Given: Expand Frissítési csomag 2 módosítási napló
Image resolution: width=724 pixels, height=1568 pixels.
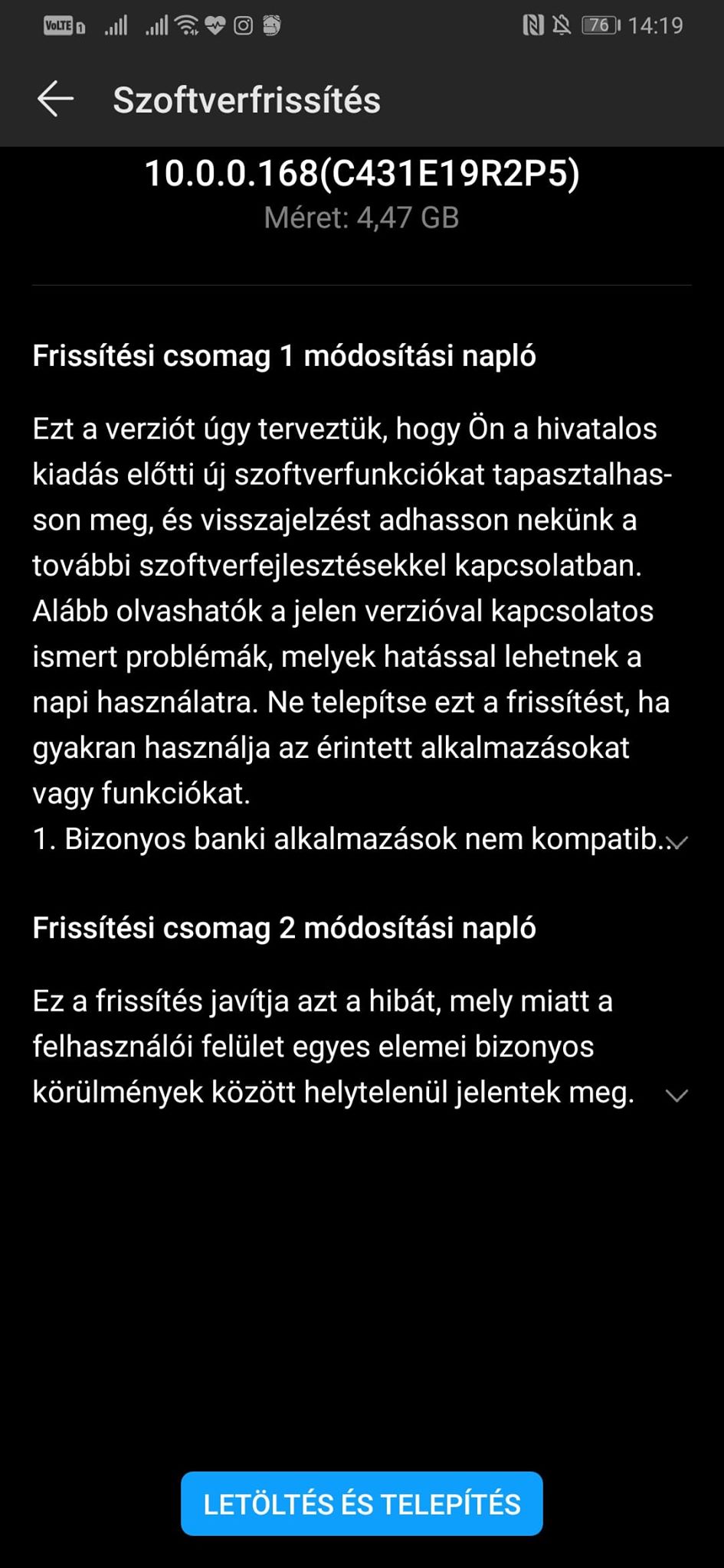Looking at the screenshot, I should pos(676,1095).
